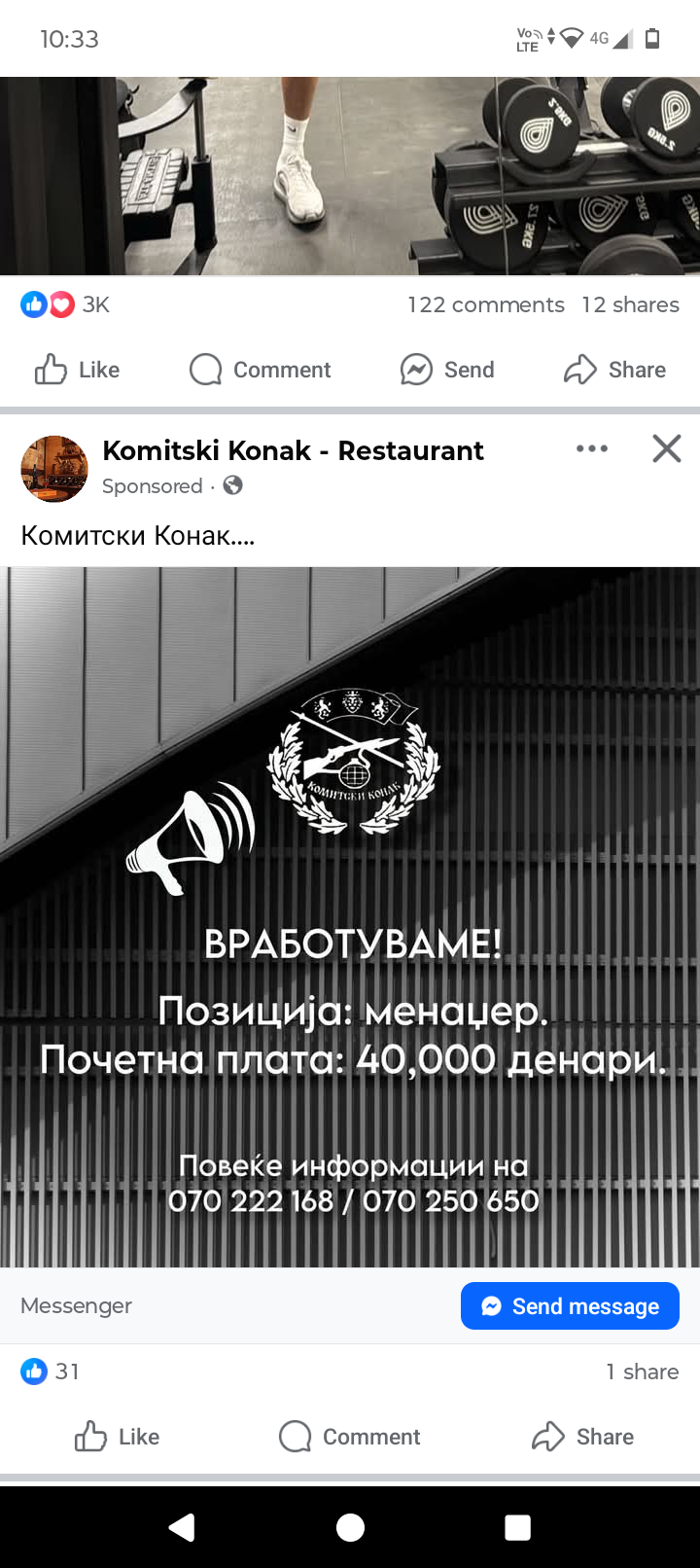Image resolution: width=700 pixels, height=1568 pixels.
Task: Open the 122 comments on gym post
Action: 485,304
